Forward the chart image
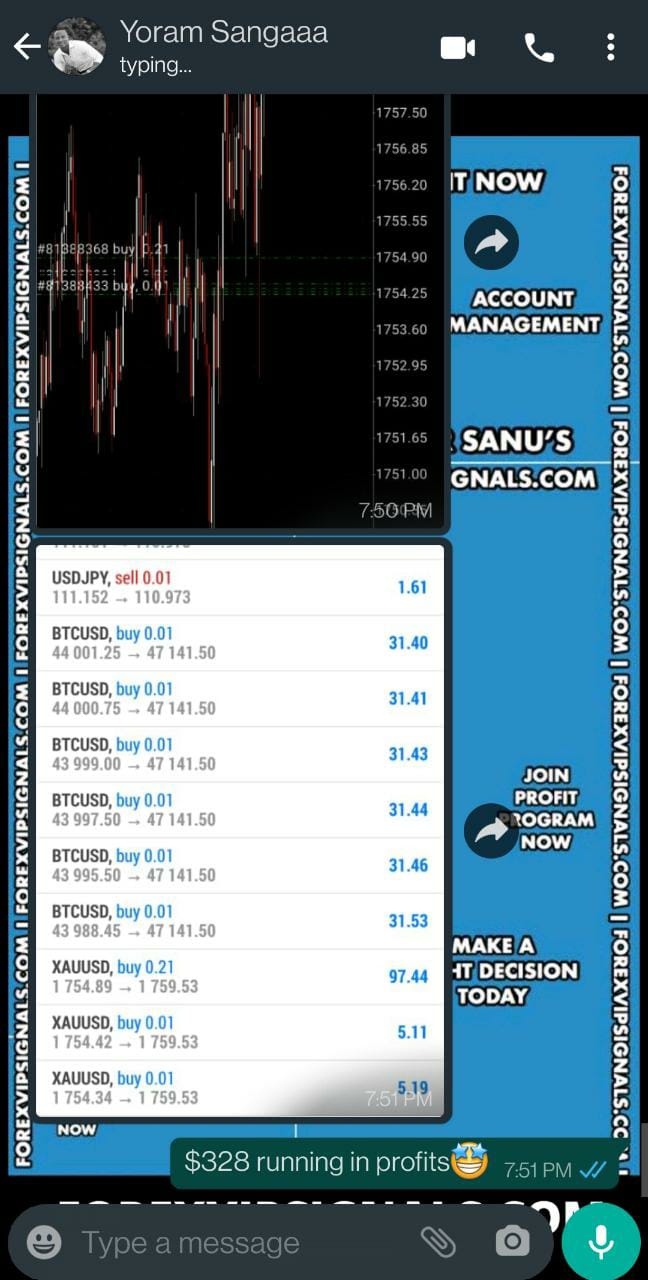This screenshot has width=648, height=1280. 492,242
